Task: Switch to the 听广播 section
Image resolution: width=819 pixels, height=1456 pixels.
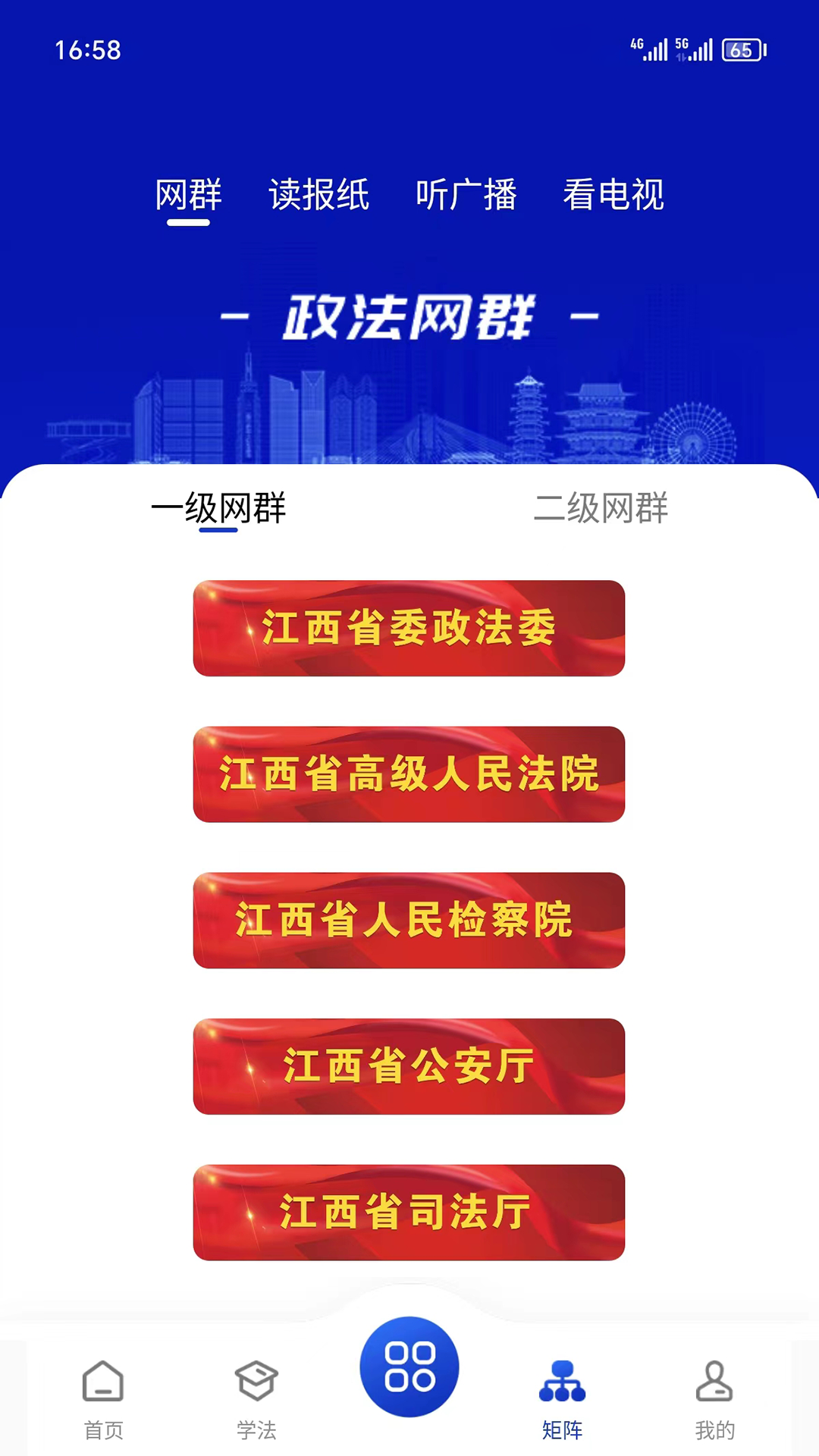Action: [468, 196]
